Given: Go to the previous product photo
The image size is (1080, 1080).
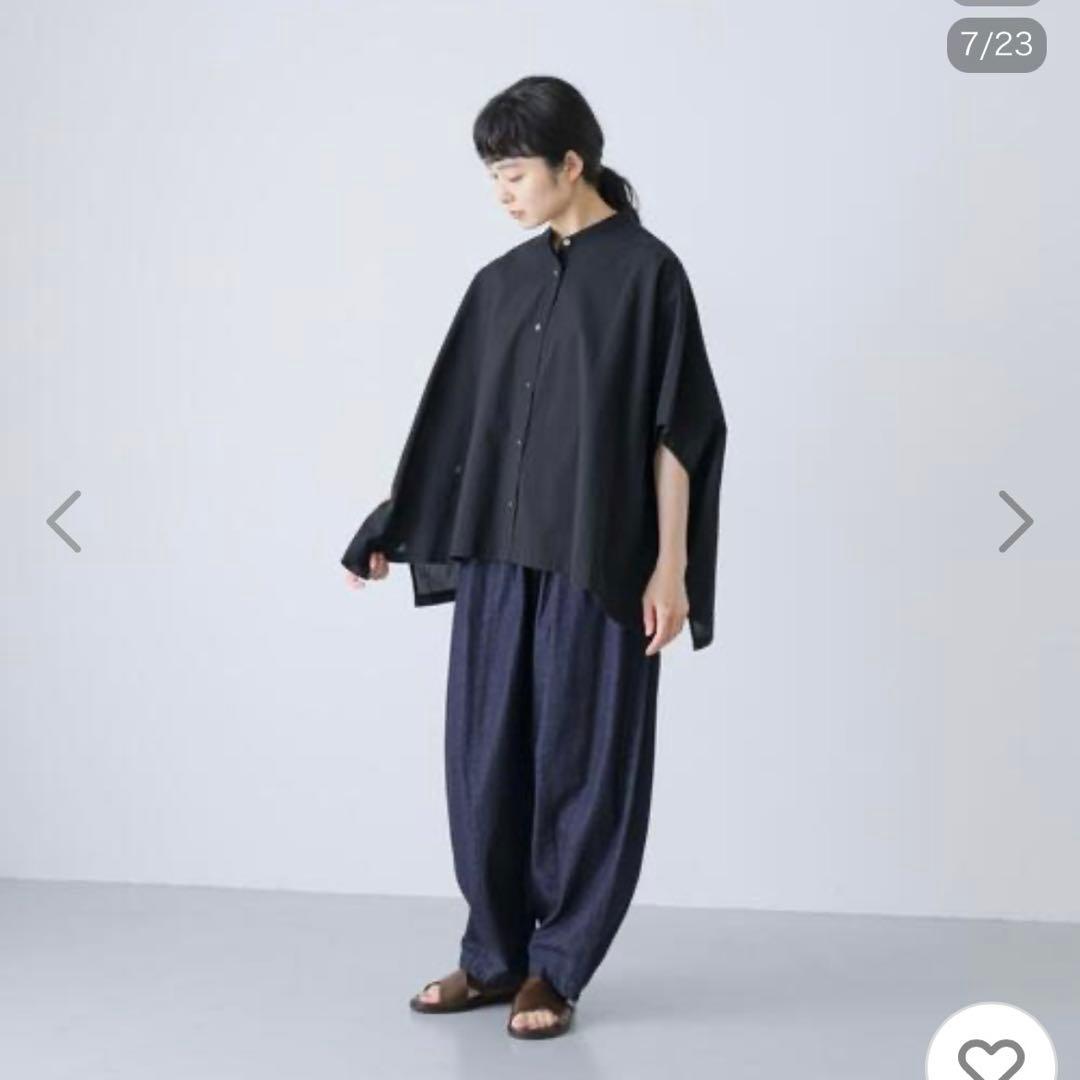Looking at the screenshot, I should [64, 521].
